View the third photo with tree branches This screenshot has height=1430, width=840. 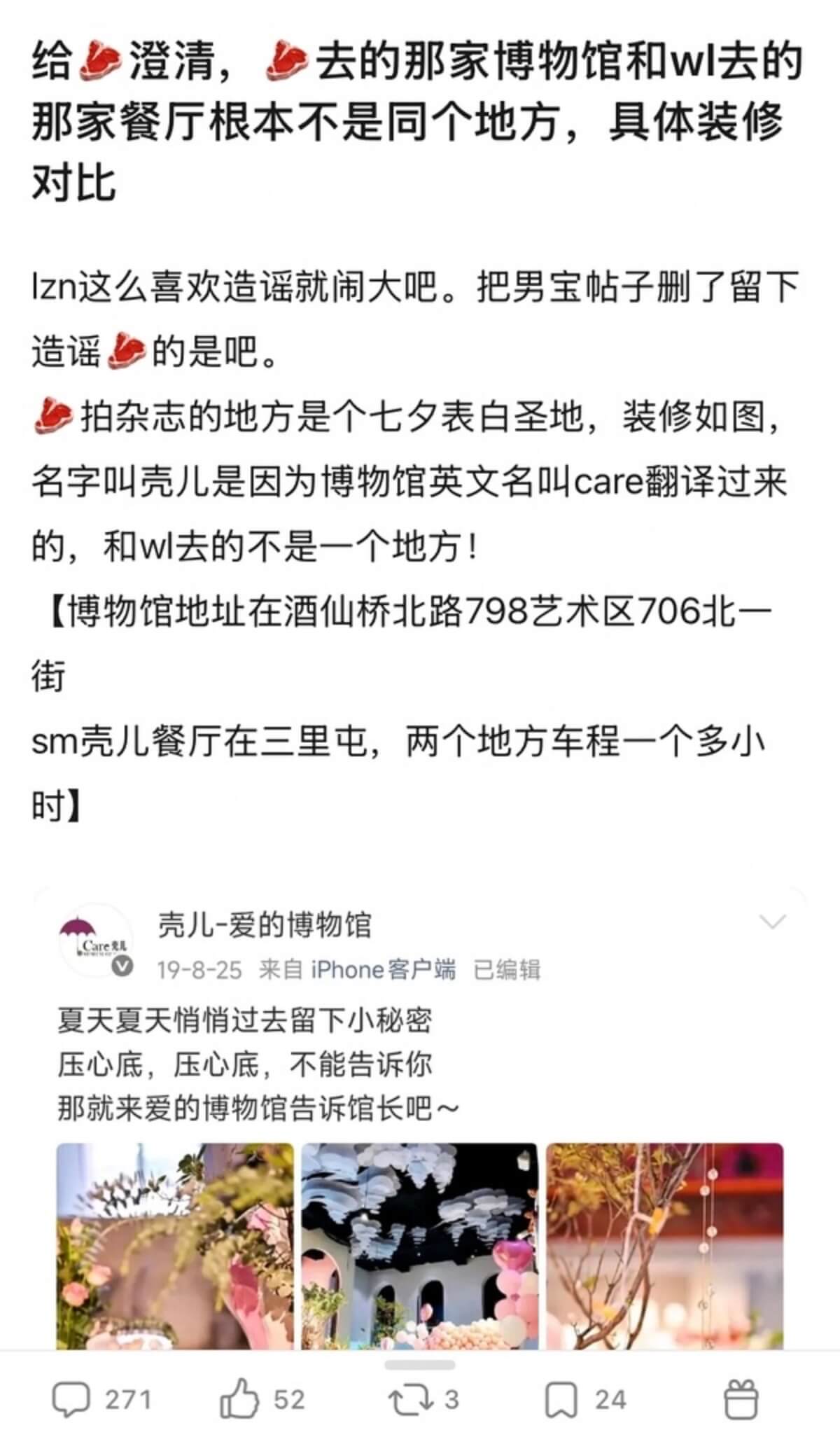[664, 1245]
